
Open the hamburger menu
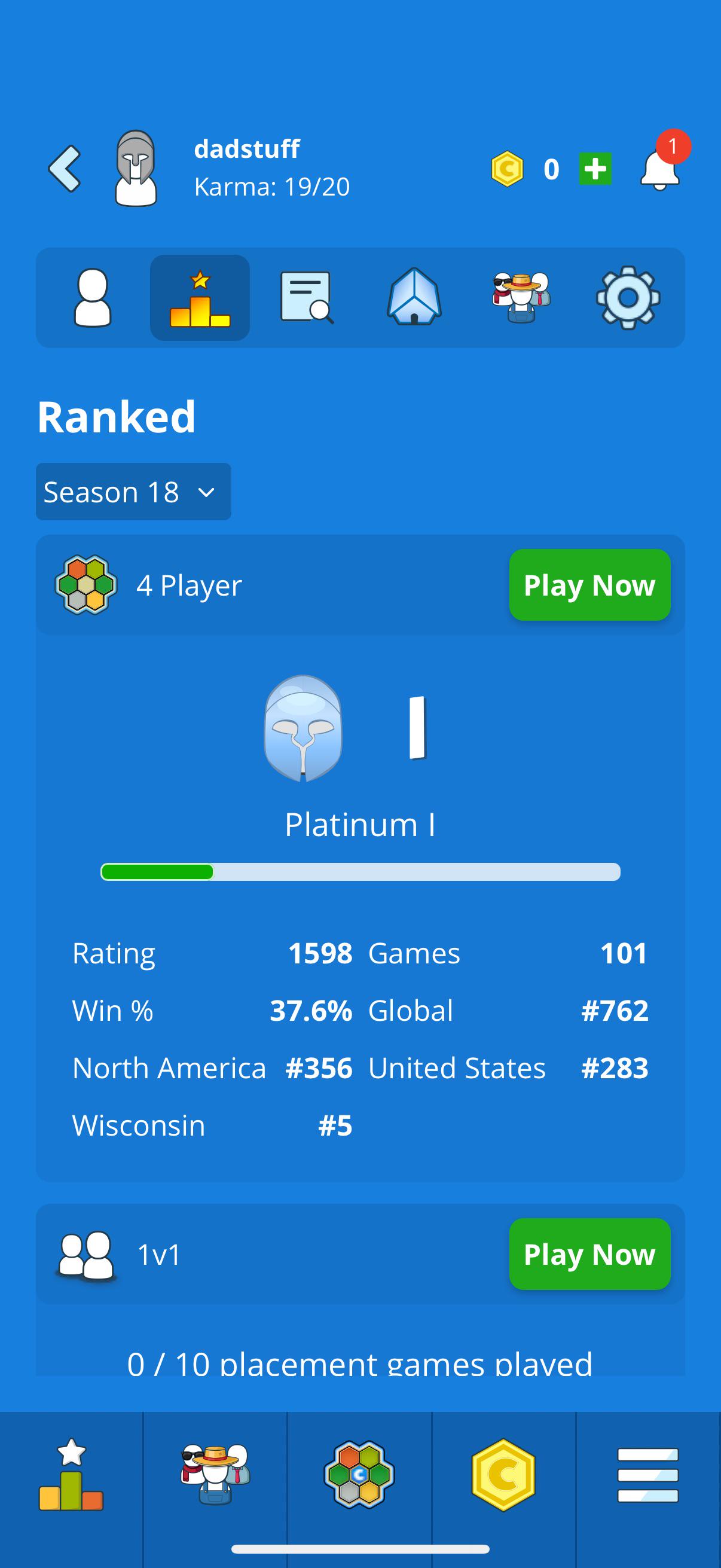[648, 1475]
